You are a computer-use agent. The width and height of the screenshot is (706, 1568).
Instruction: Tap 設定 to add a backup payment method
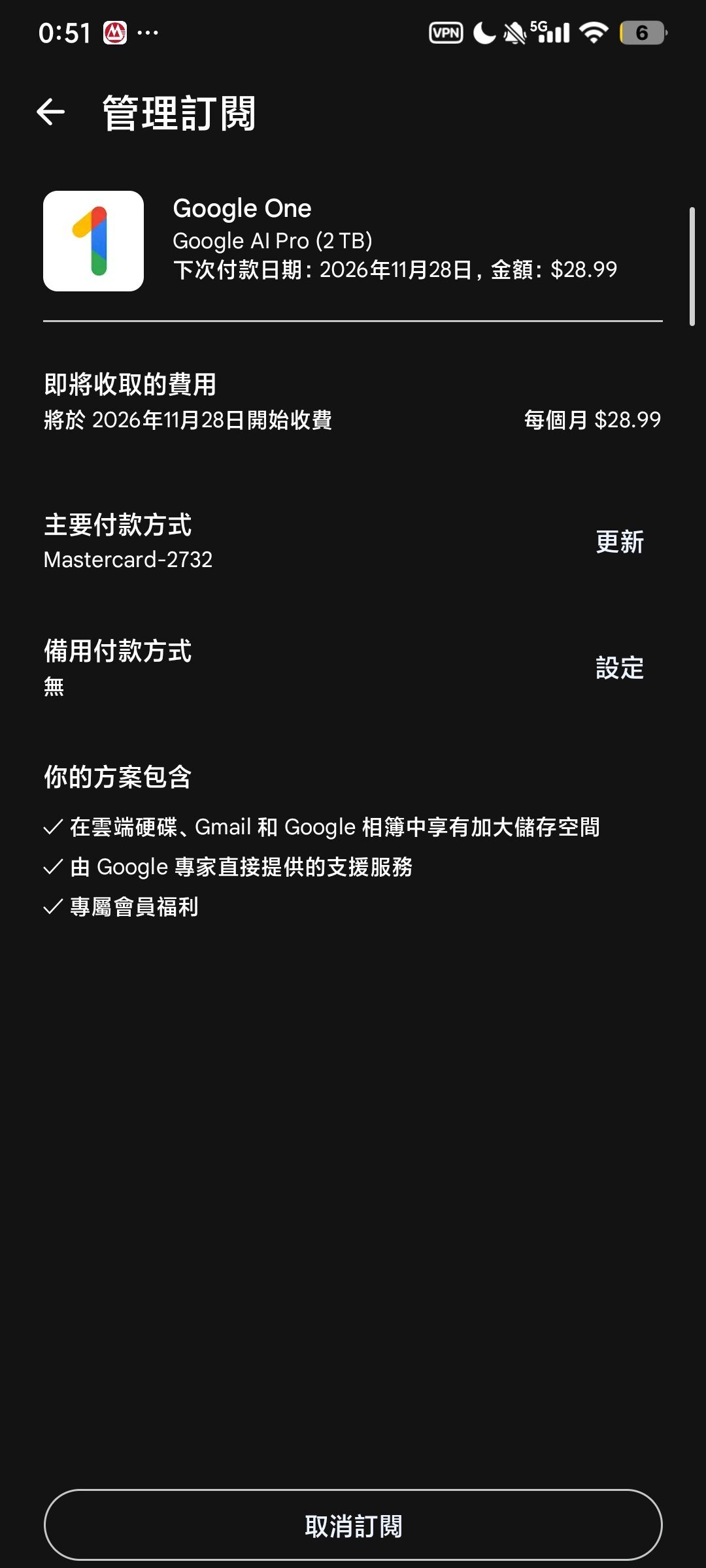tap(619, 668)
